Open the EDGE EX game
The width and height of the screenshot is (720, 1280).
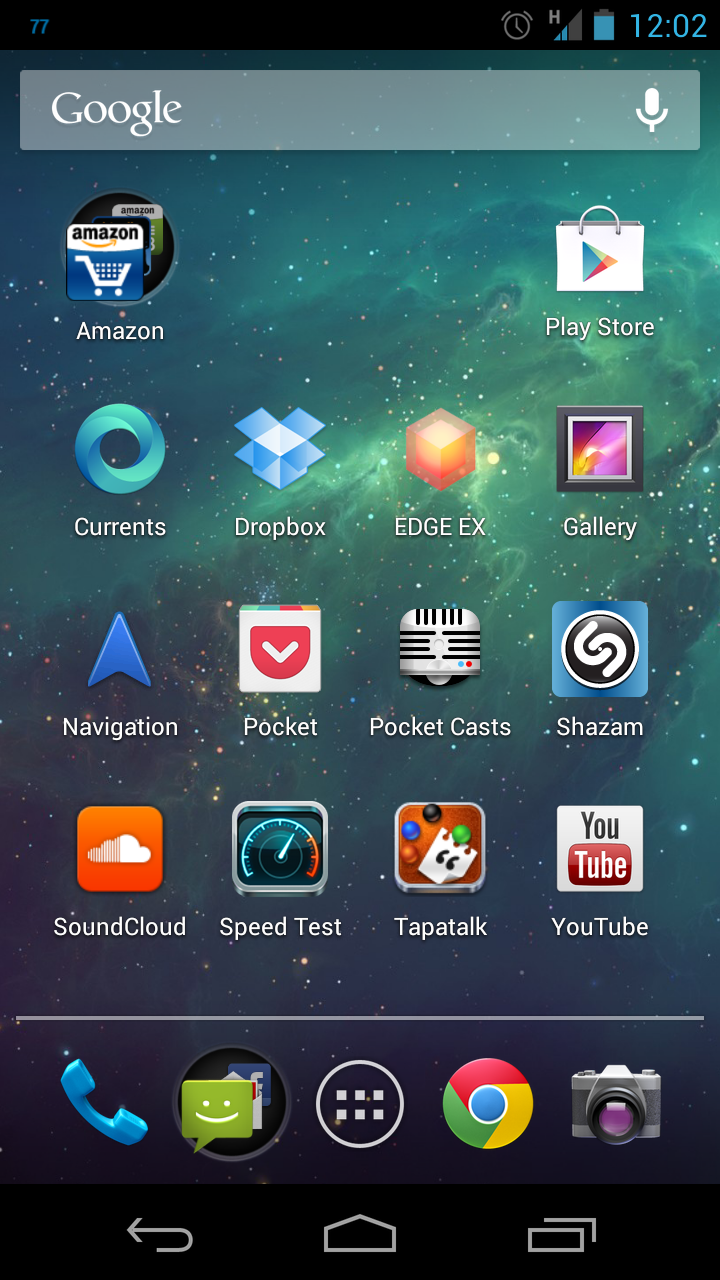[x=440, y=450]
